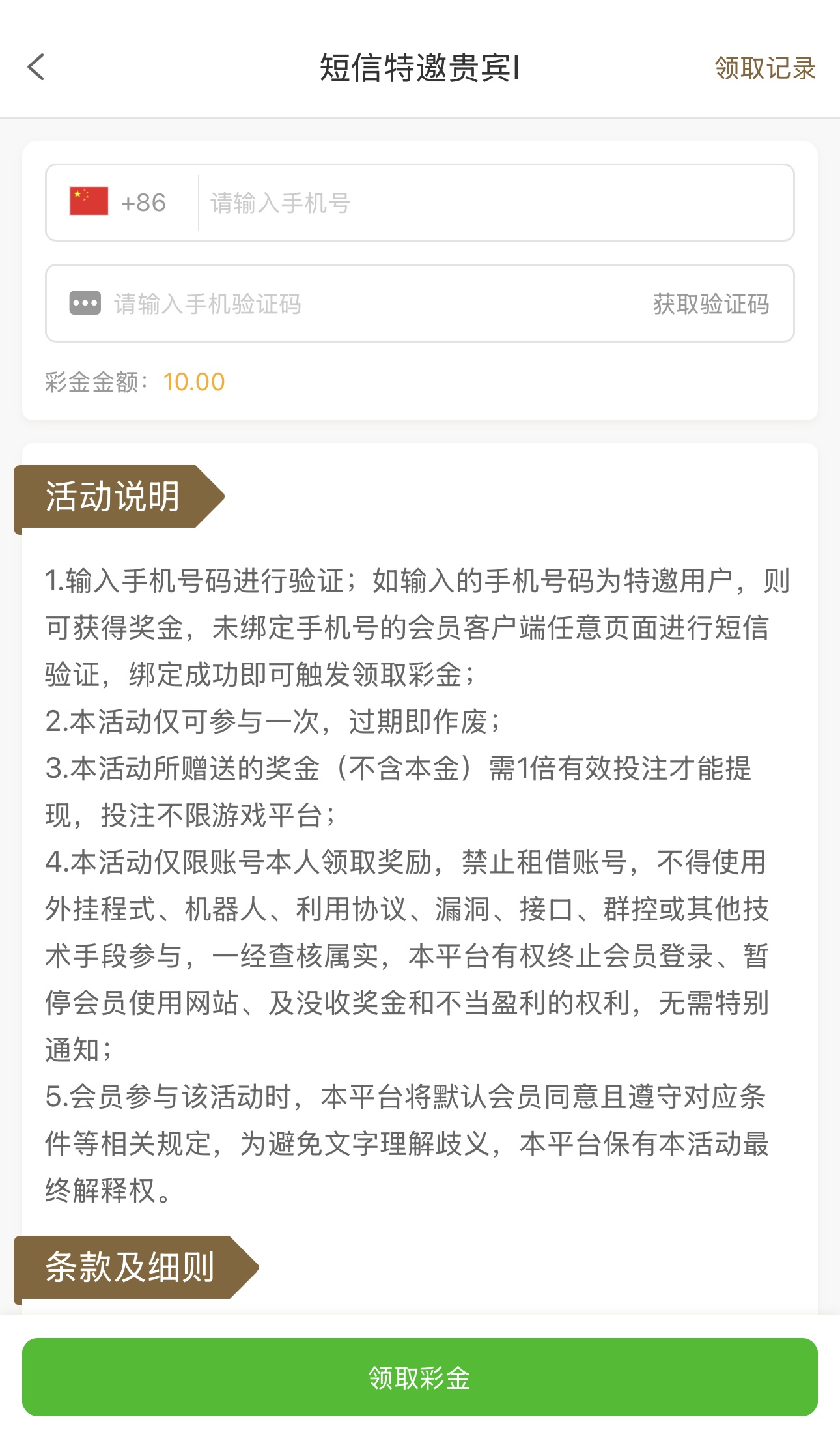Select rule 3 about 1x wagering requirement
This screenshot has height=1441, width=840.
404,792
